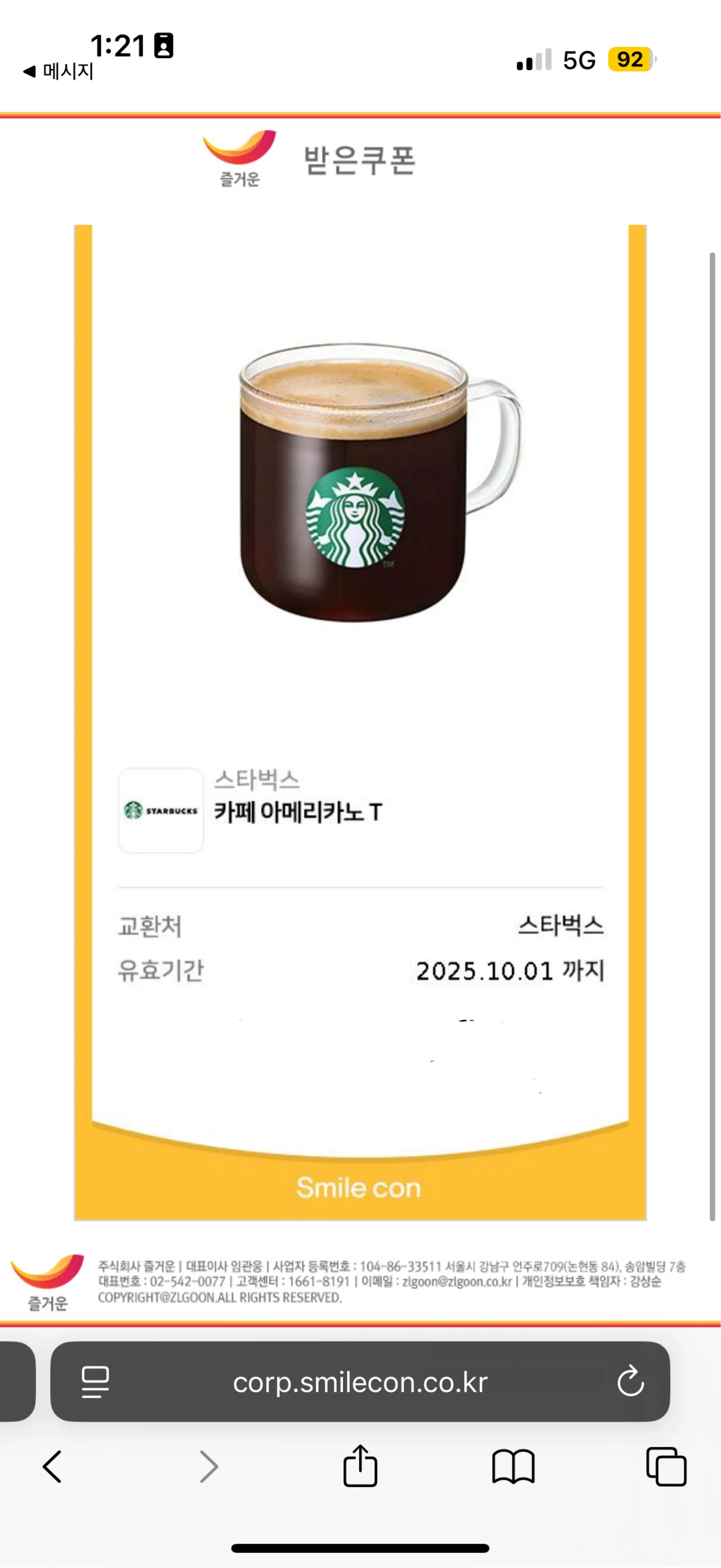
Task: Open the page format menu in address bar
Action: pos(95,1382)
